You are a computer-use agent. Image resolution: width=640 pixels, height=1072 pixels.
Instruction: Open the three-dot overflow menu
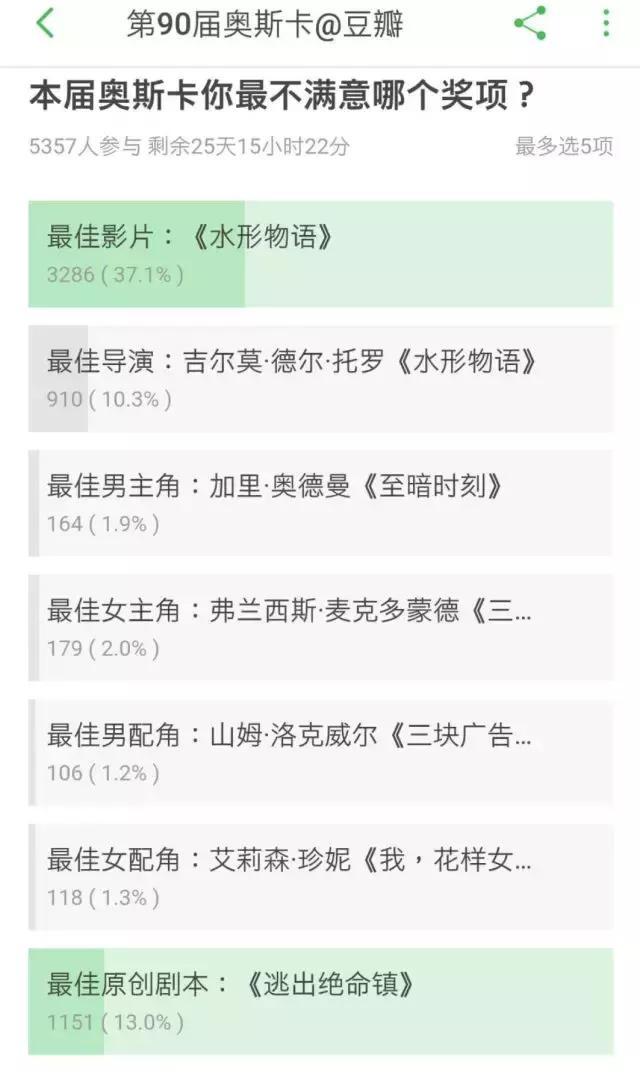605,24
